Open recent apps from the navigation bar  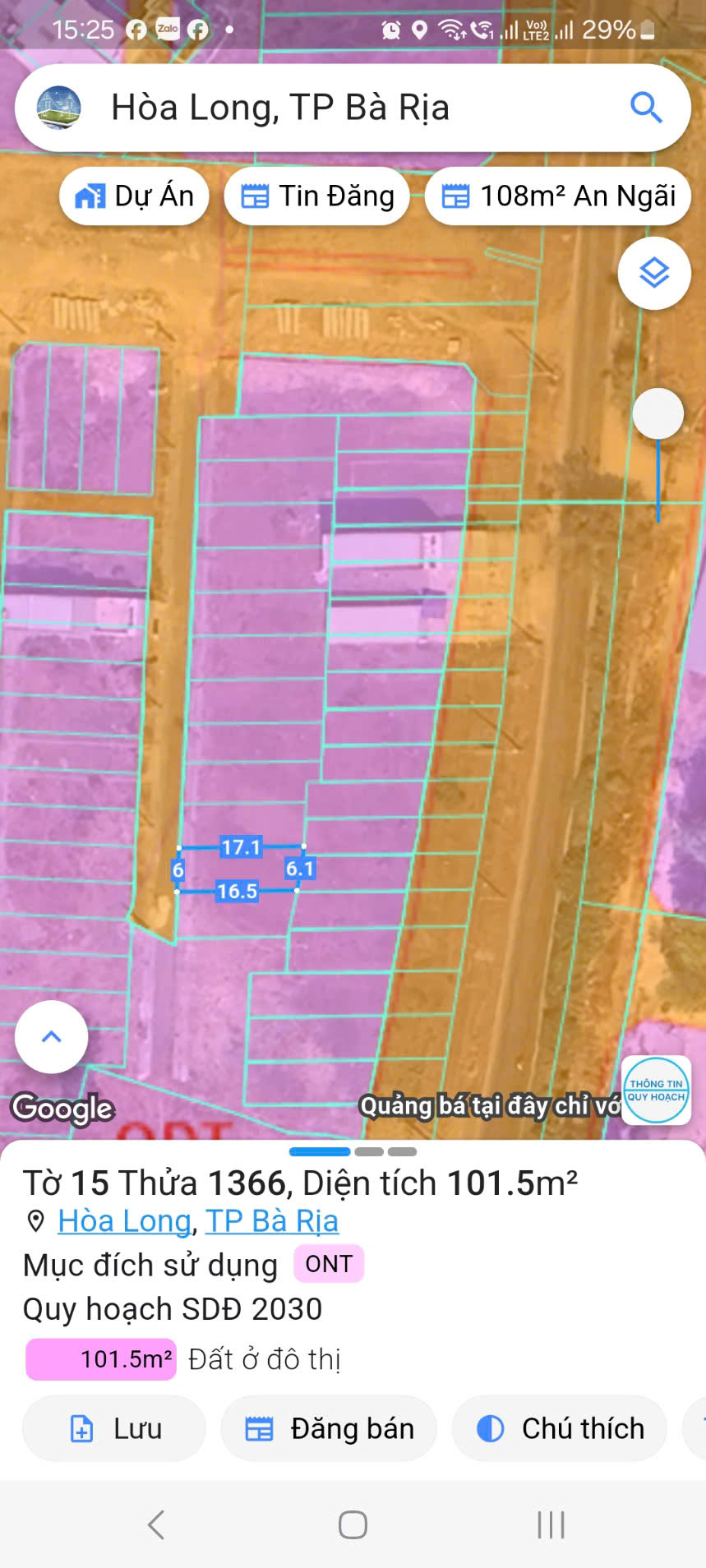coord(551,1524)
